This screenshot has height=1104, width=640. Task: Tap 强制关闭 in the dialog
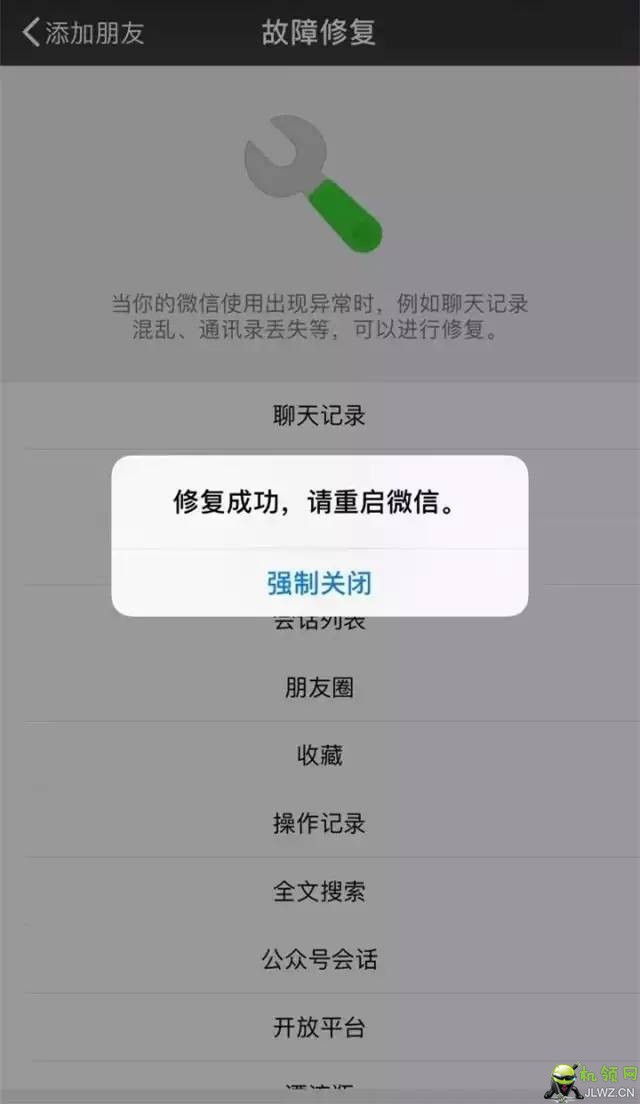pos(320,583)
